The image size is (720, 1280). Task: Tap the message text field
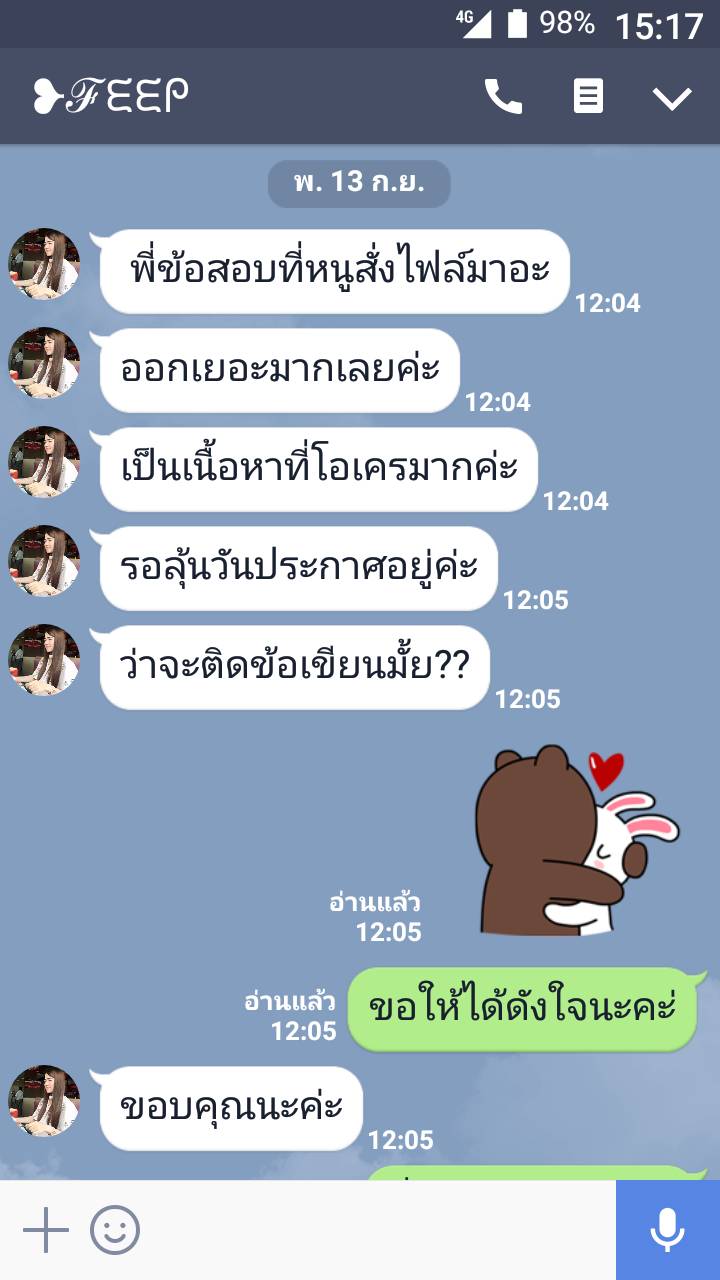380,1230
